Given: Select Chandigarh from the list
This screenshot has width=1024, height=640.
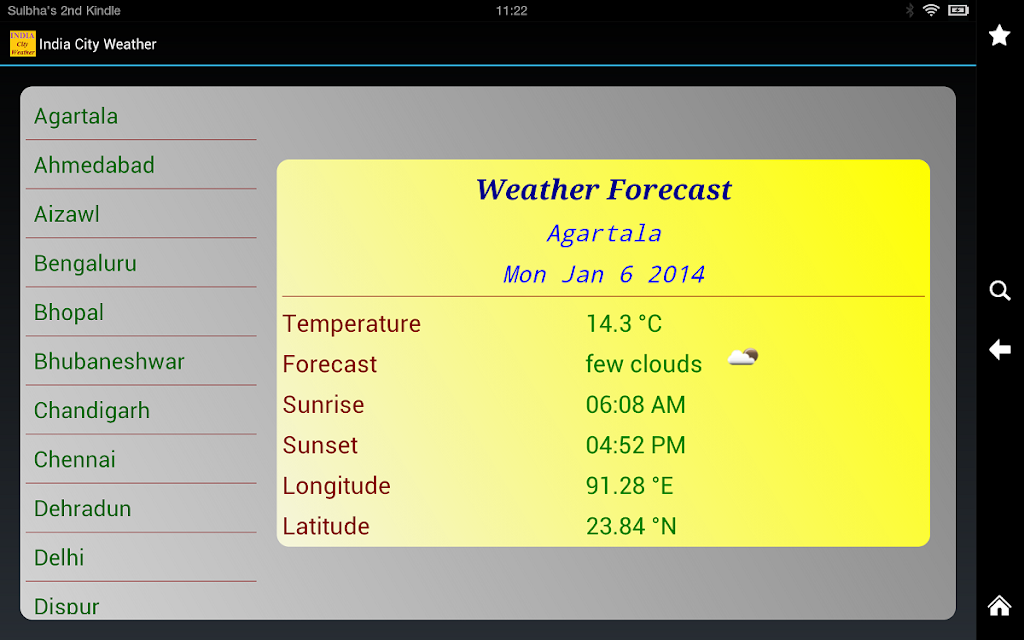Looking at the screenshot, I should tap(141, 409).
